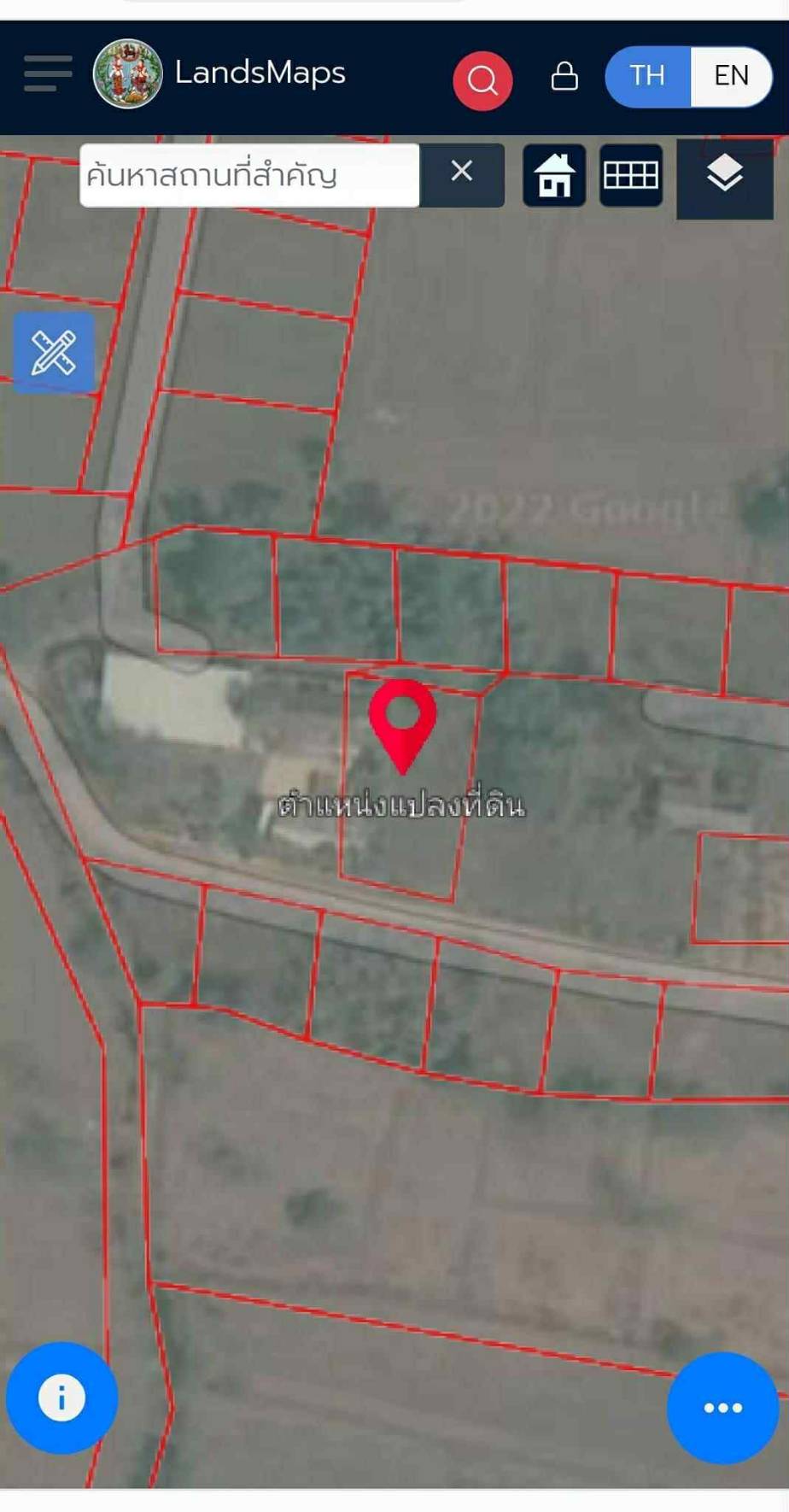789x1512 pixels.
Task: Clear the search box with X
Action: pyautogui.click(x=462, y=173)
